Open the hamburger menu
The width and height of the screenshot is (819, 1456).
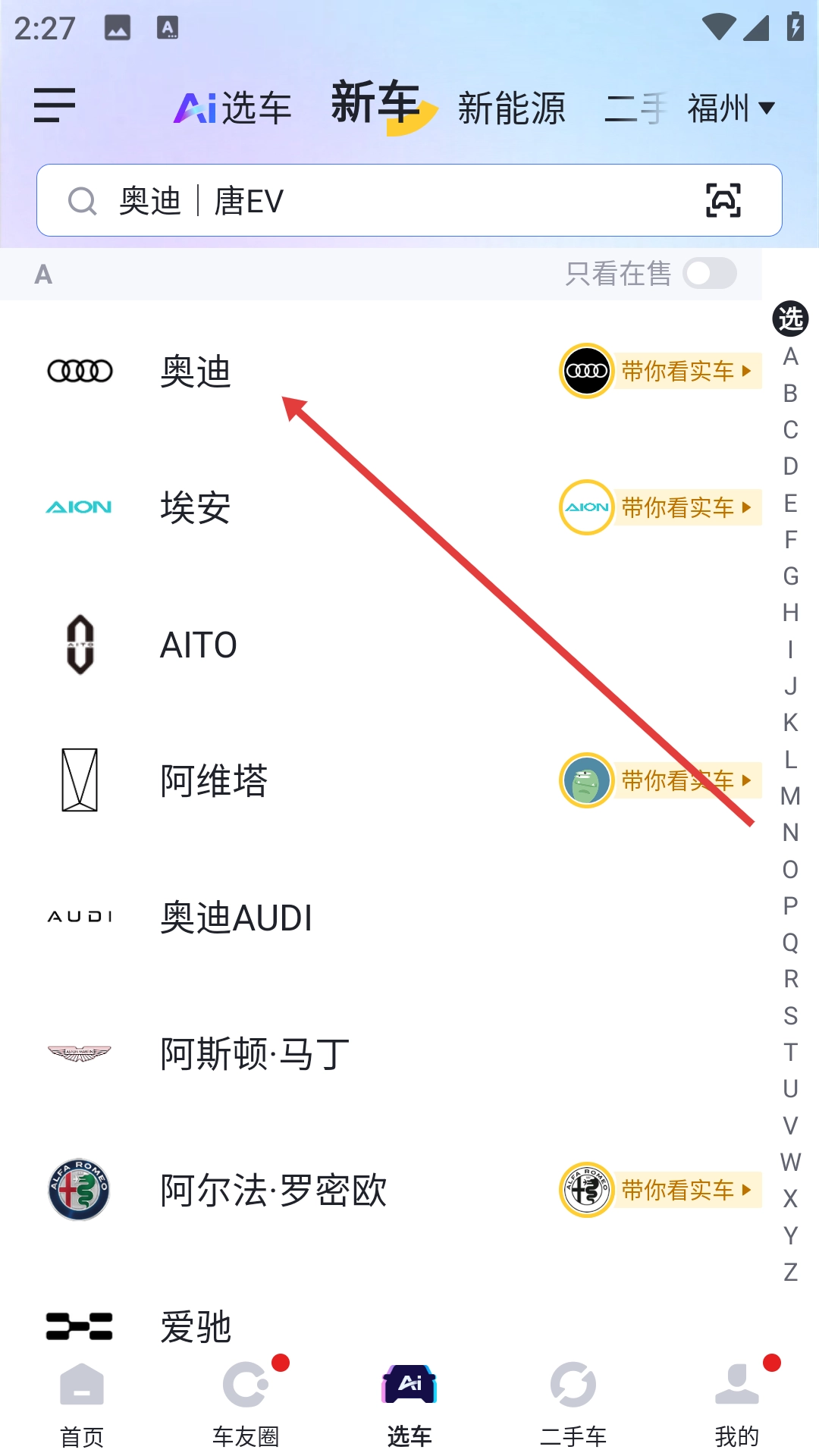(55, 105)
